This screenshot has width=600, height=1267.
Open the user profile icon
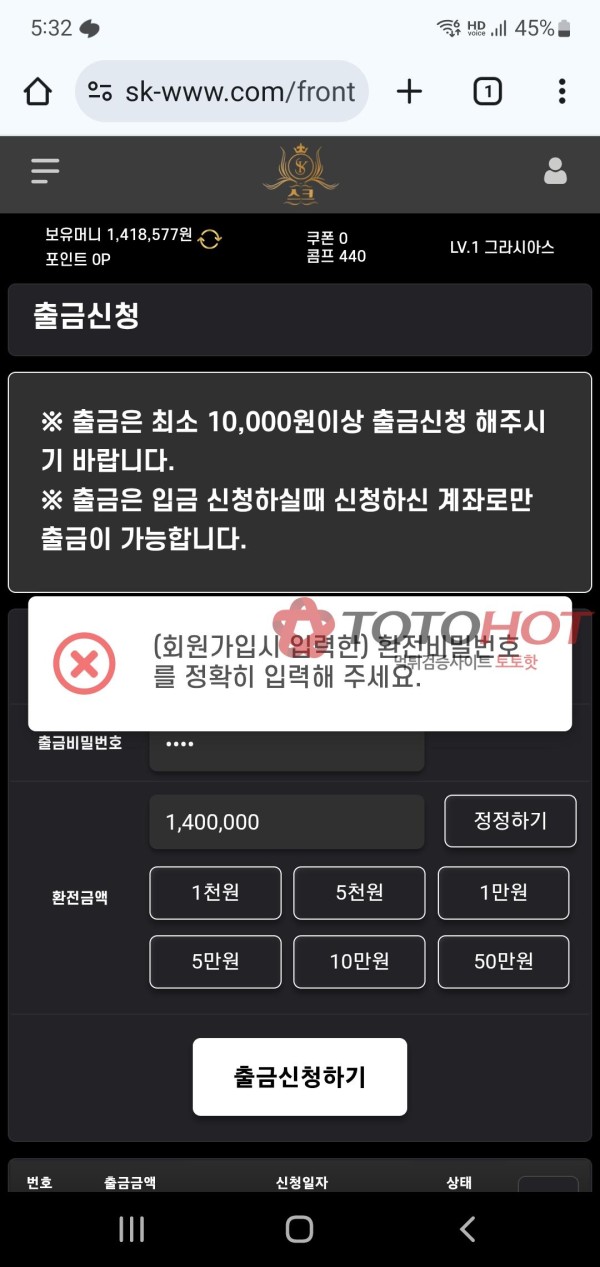555,171
